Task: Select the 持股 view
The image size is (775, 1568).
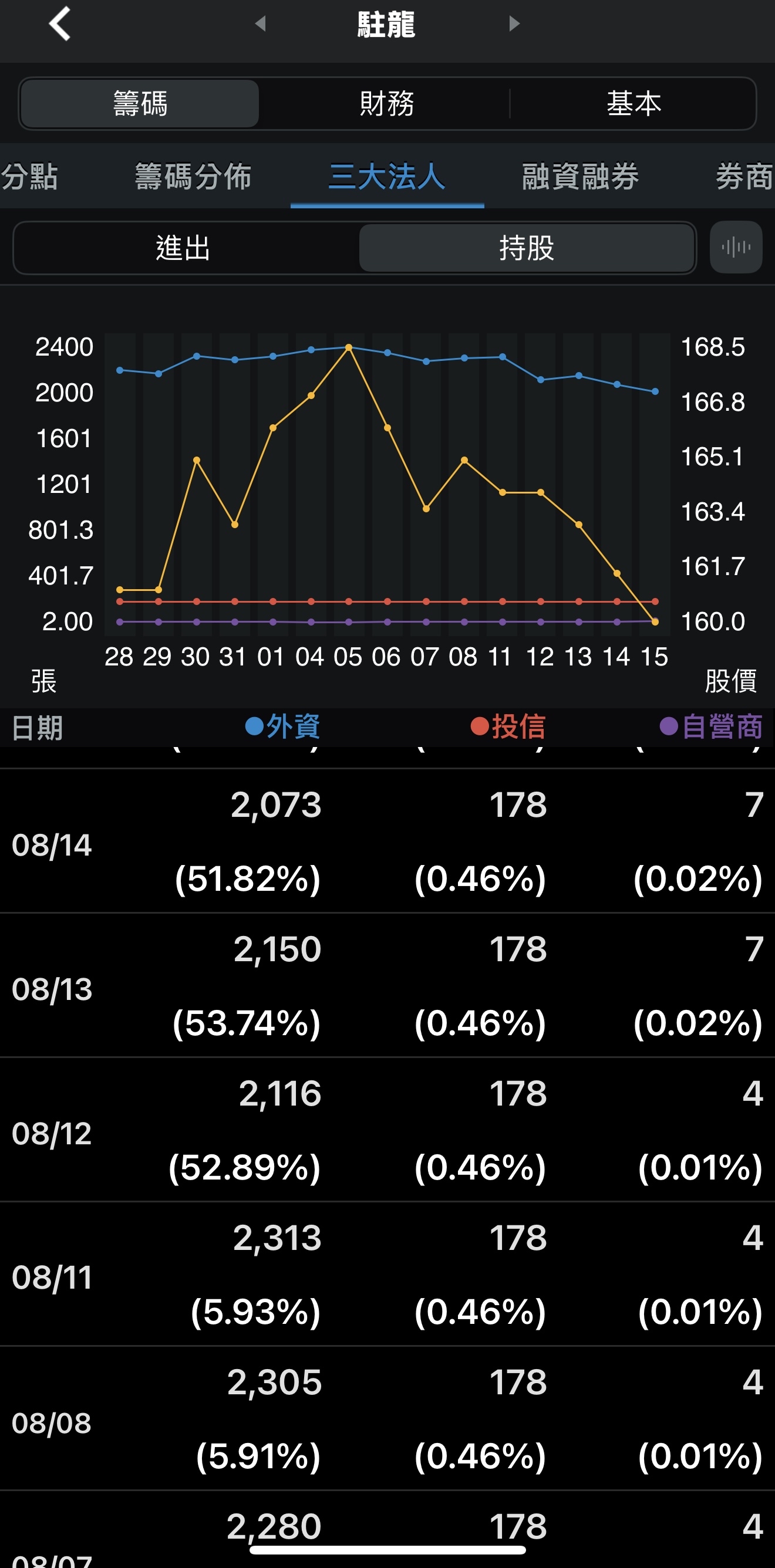Action: coord(527,248)
